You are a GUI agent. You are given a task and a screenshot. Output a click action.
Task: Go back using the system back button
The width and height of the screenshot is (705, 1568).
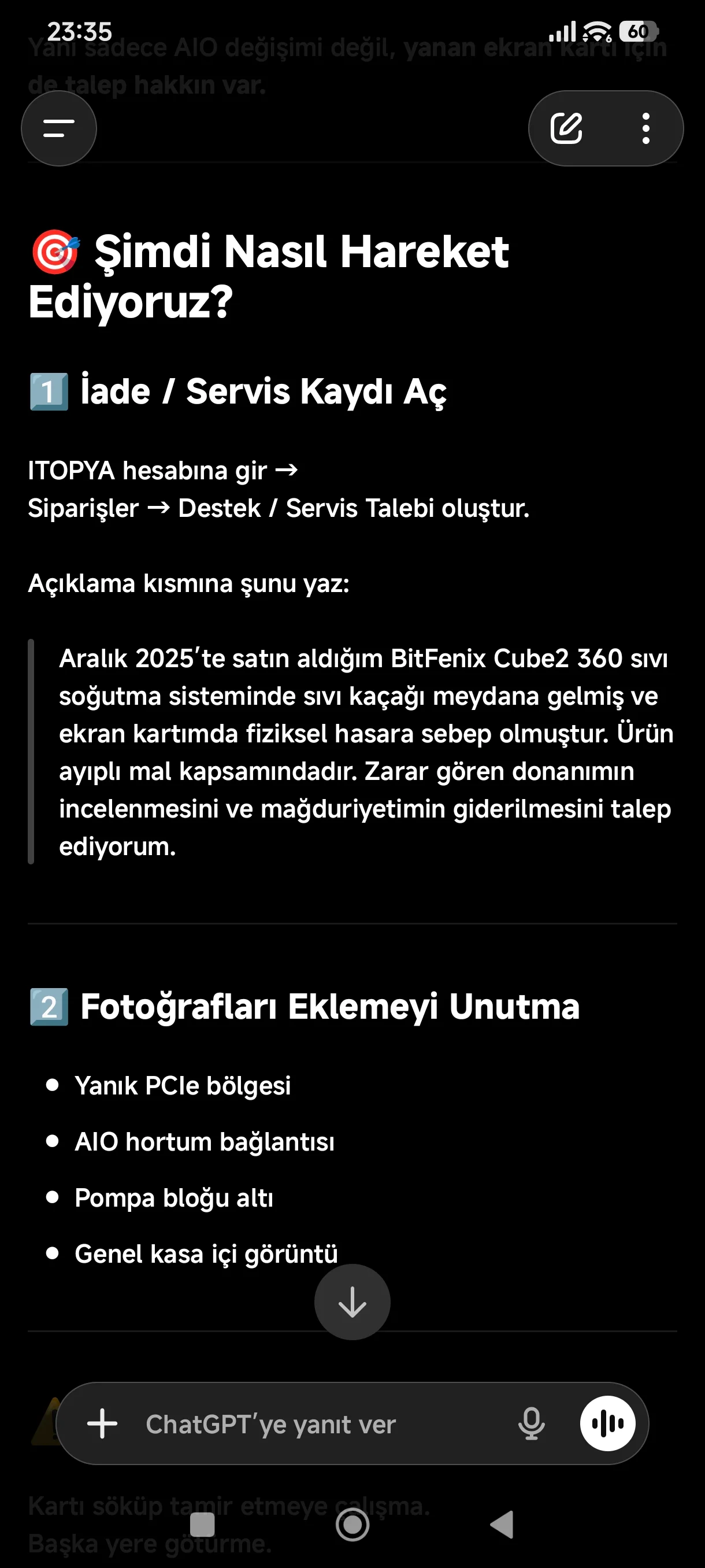[502, 1525]
